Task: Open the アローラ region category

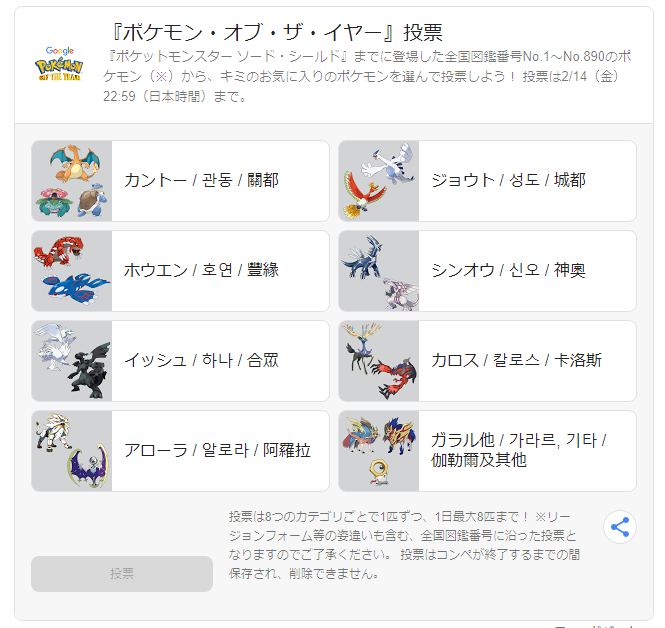Action: coord(180,451)
